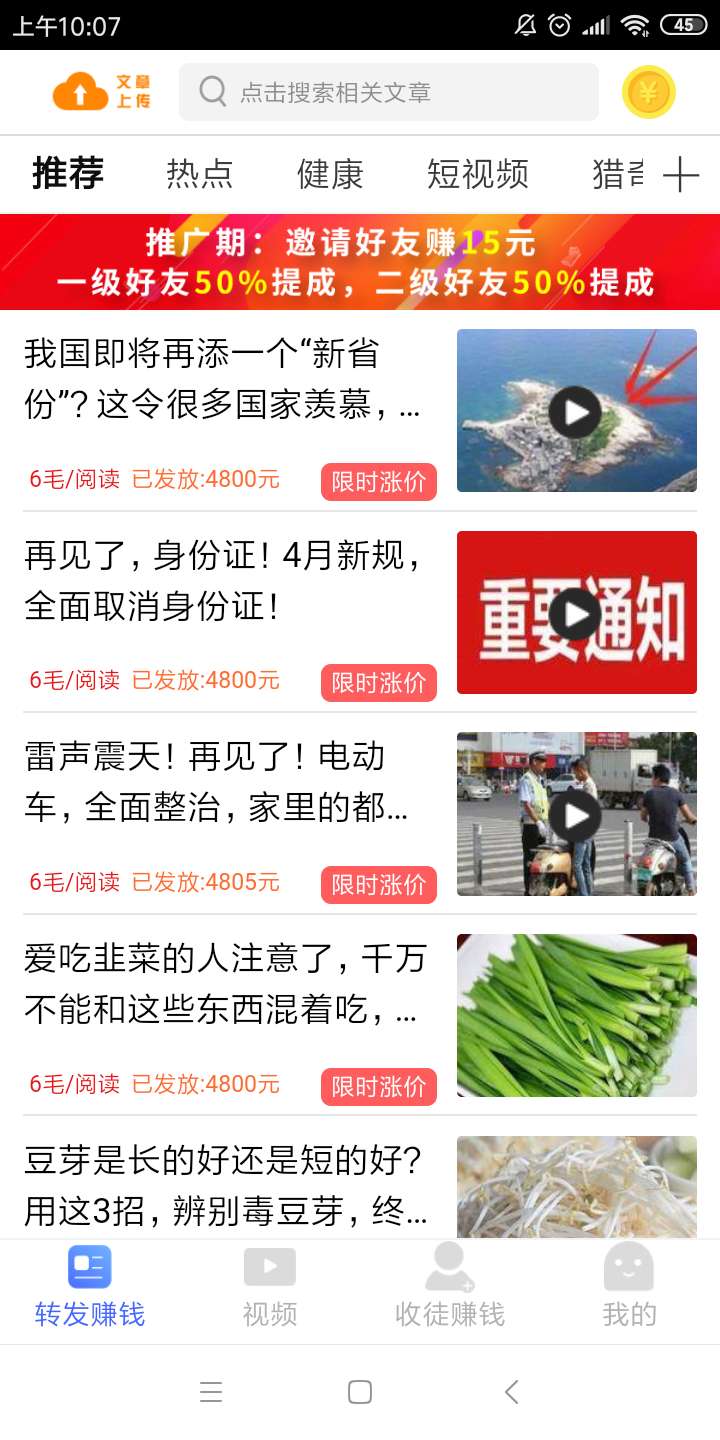
Task: Tap 限时涨价 on the identity card article
Action: (x=378, y=683)
